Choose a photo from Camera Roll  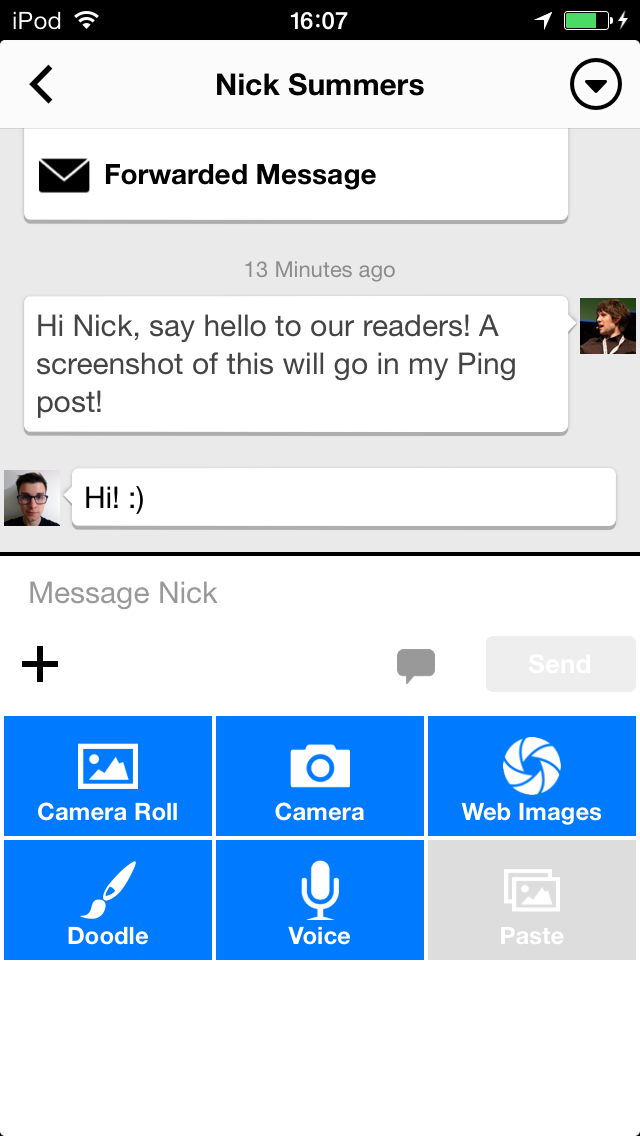click(108, 776)
